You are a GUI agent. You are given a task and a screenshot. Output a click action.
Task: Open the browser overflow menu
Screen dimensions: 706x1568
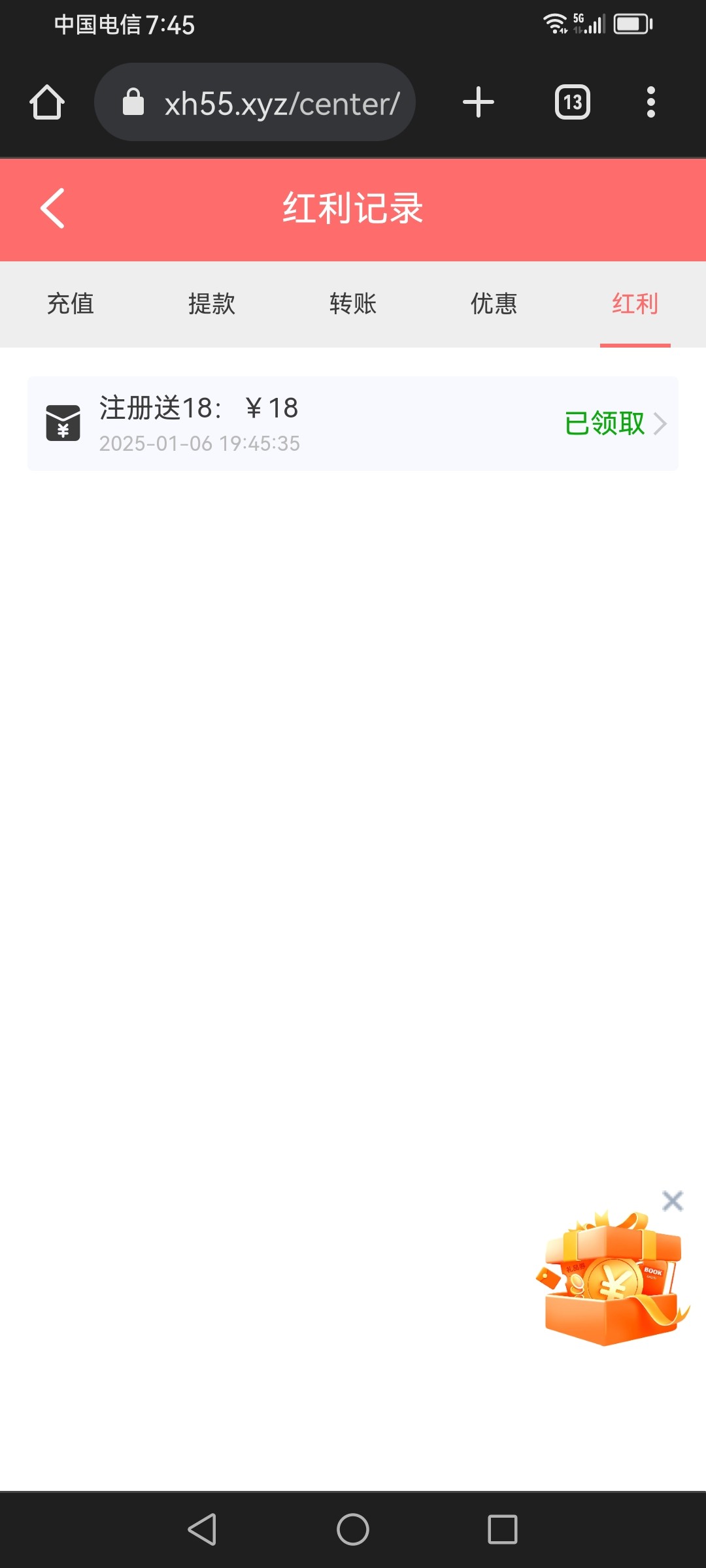pos(650,103)
